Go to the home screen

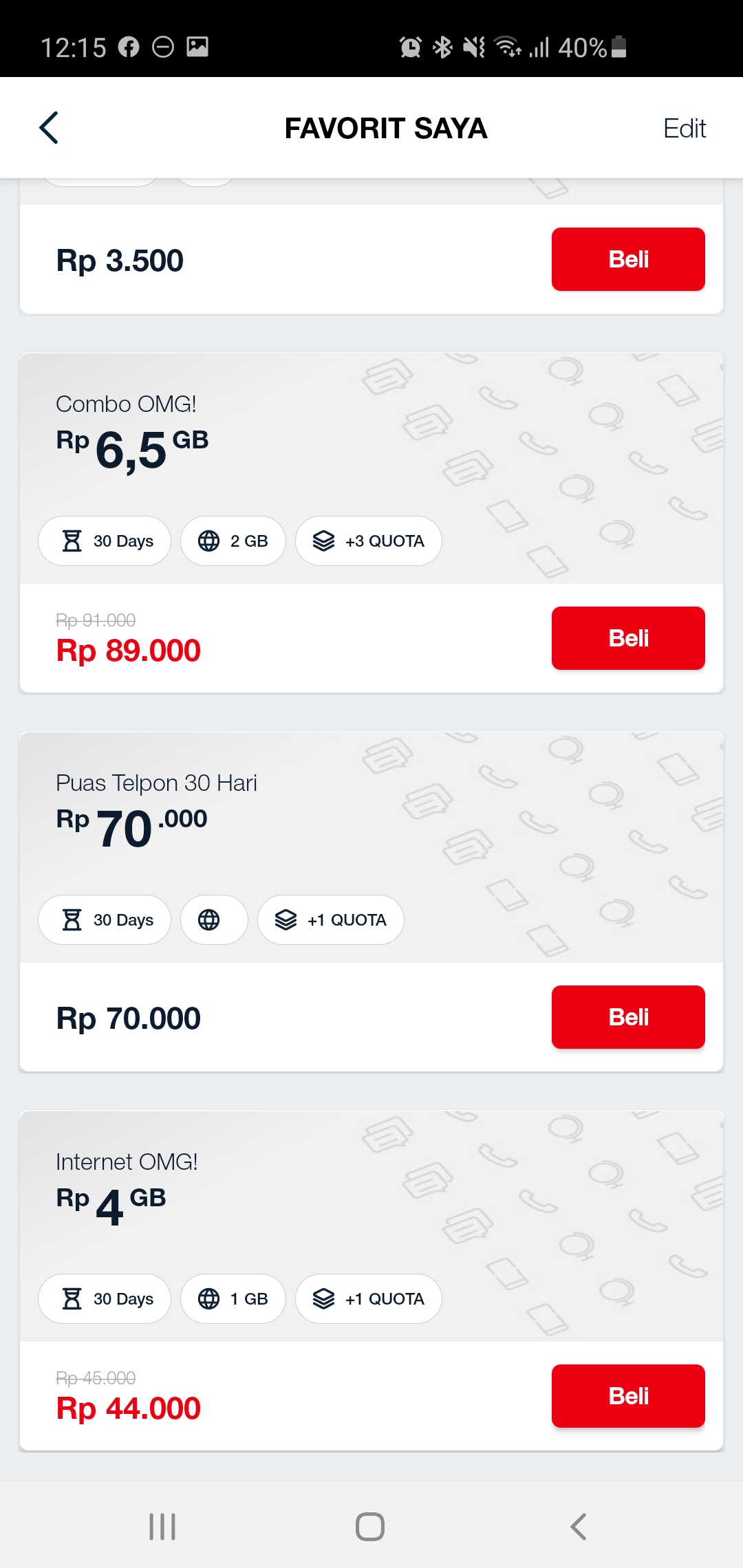[x=370, y=1527]
